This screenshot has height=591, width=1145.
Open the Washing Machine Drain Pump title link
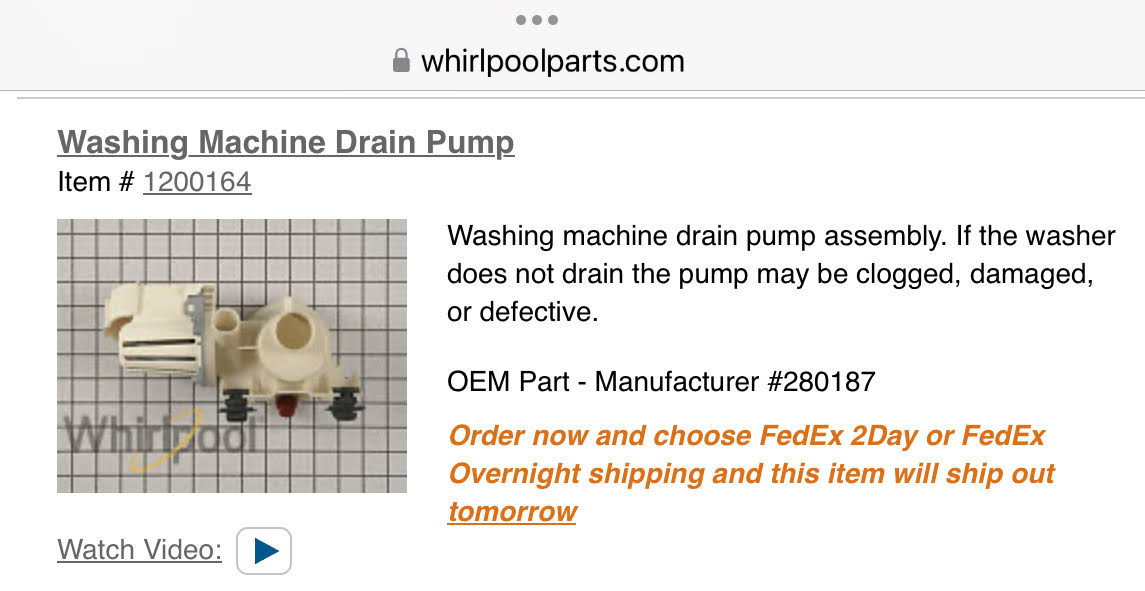(x=286, y=142)
